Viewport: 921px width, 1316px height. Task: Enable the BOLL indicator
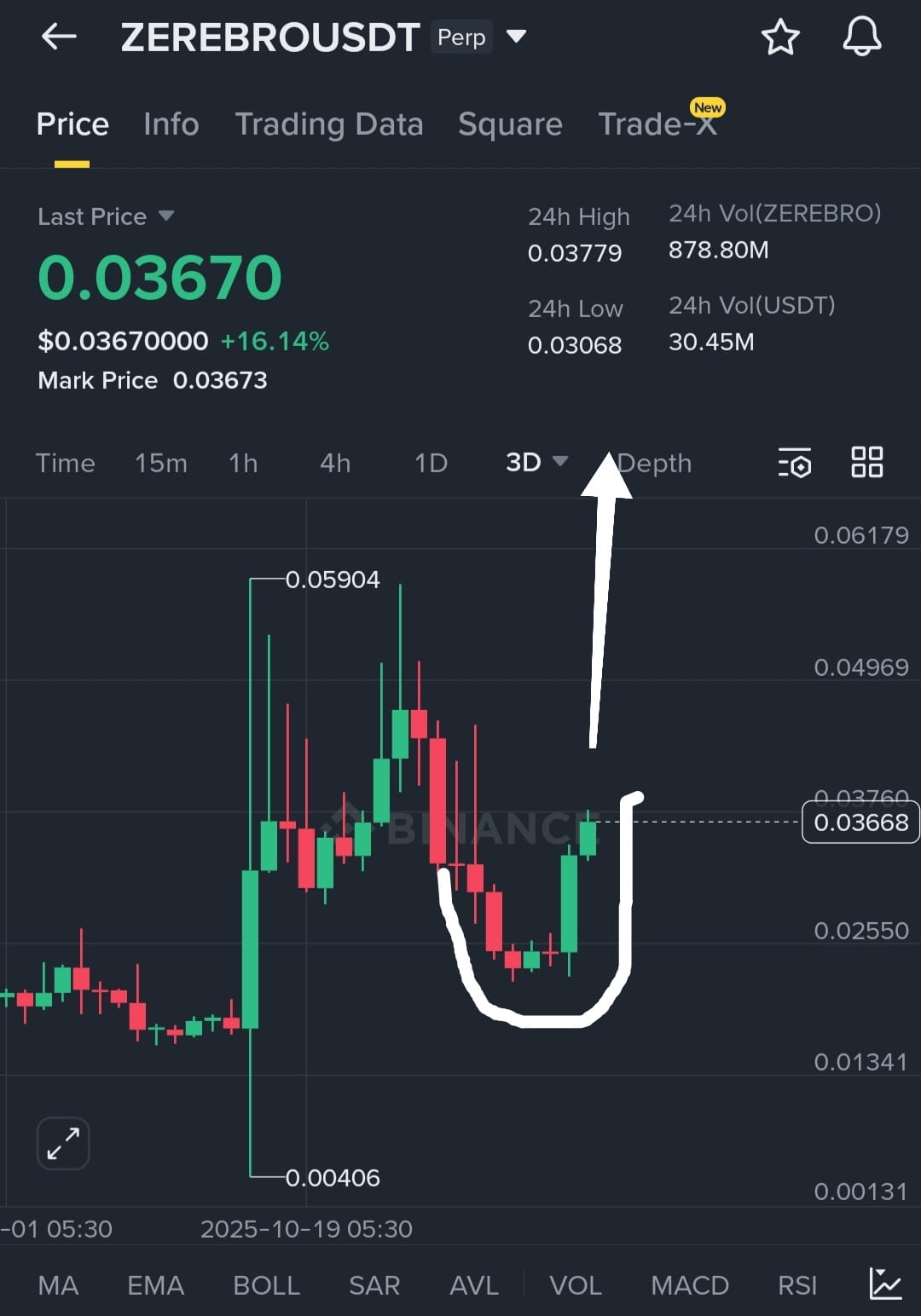[266, 1284]
